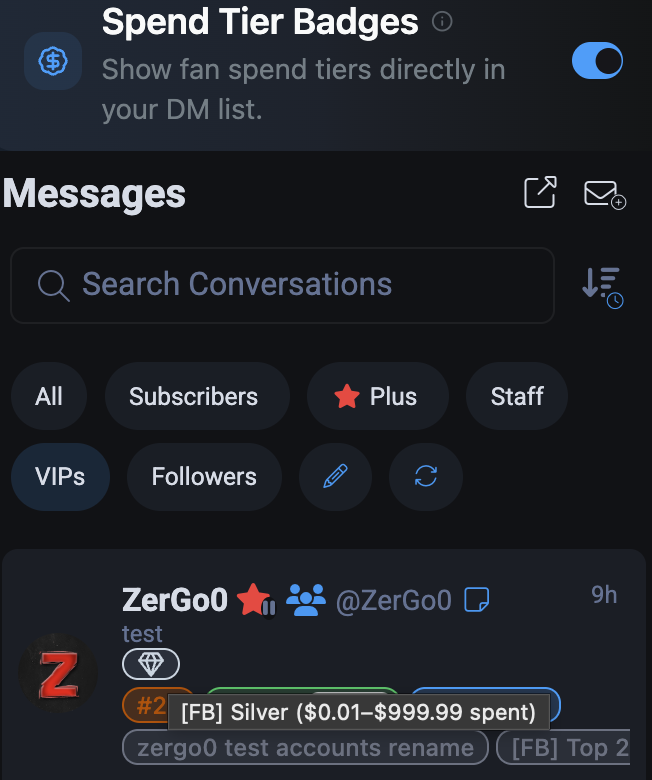Select the All filter chip
Image resolution: width=652 pixels, height=780 pixels.
(x=49, y=397)
